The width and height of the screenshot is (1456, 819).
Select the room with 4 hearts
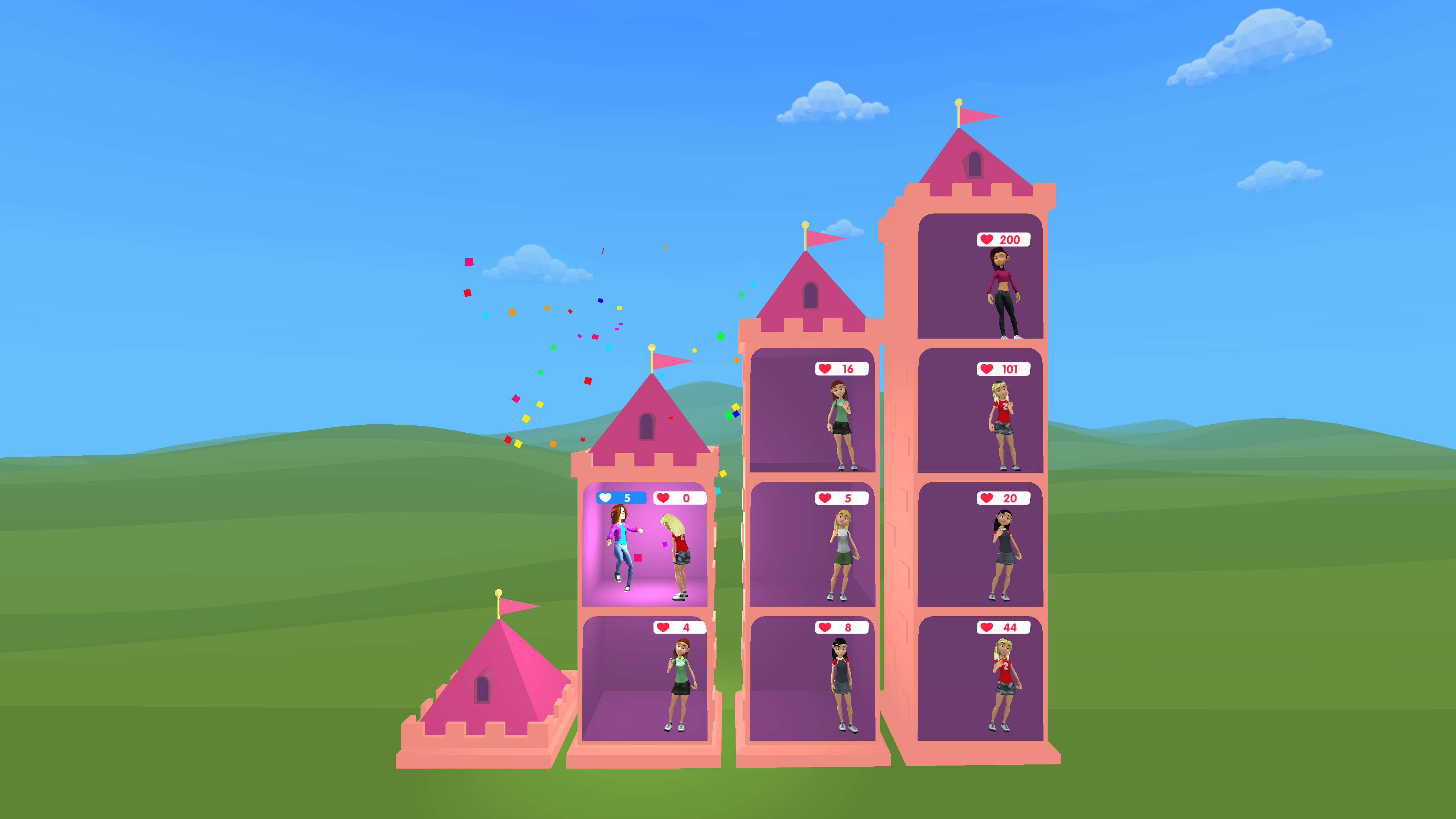(x=644, y=678)
